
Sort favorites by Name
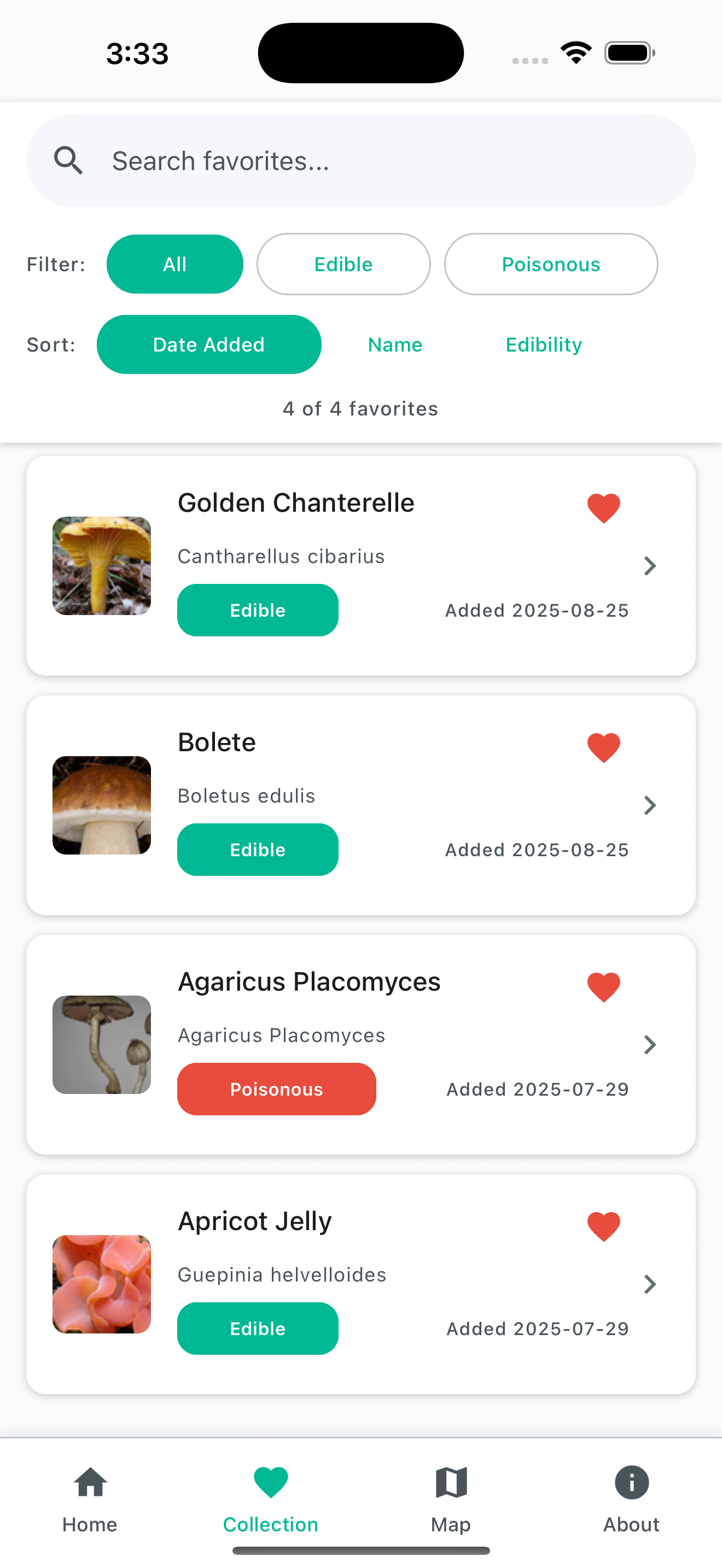(395, 344)
